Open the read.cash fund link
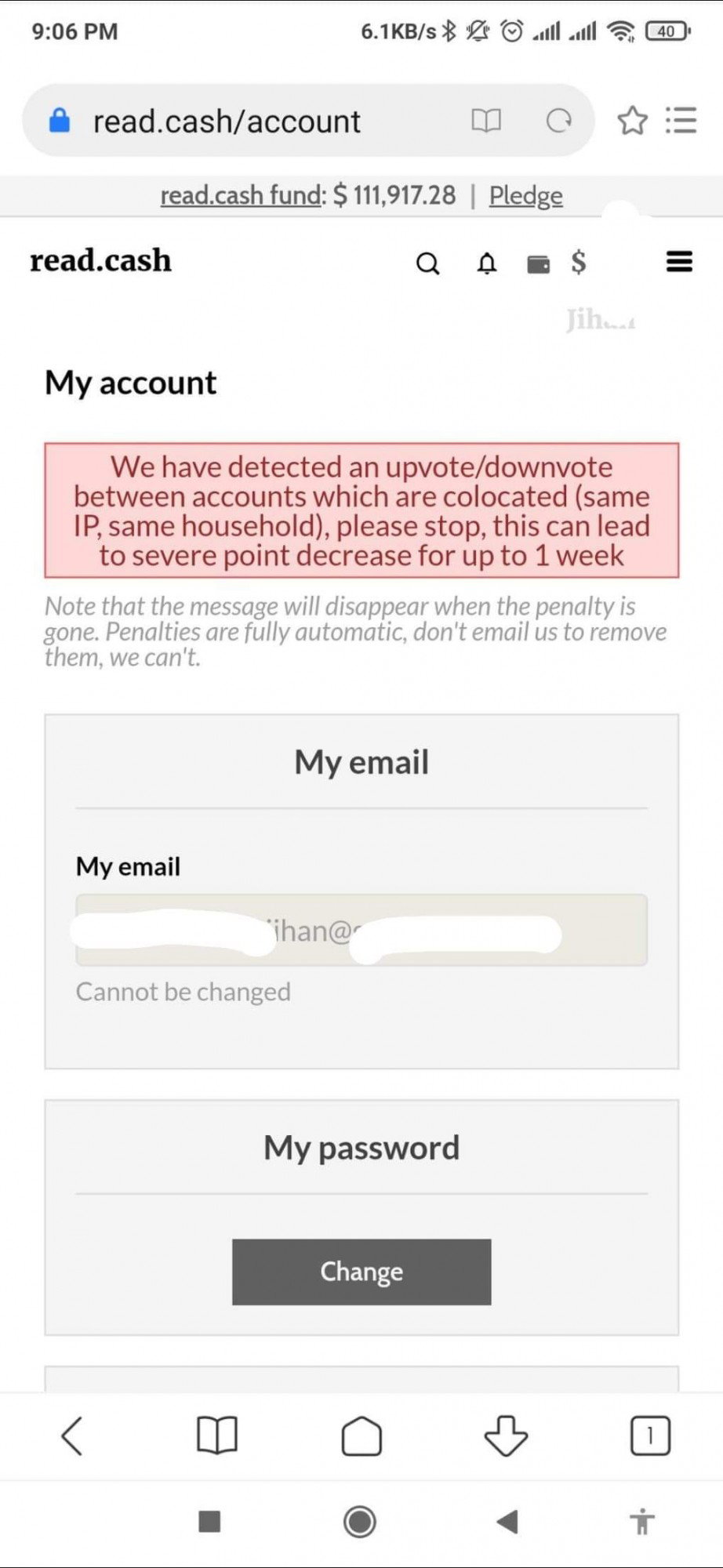Screen dimensions: 723x1568 (x=242, y=194)
